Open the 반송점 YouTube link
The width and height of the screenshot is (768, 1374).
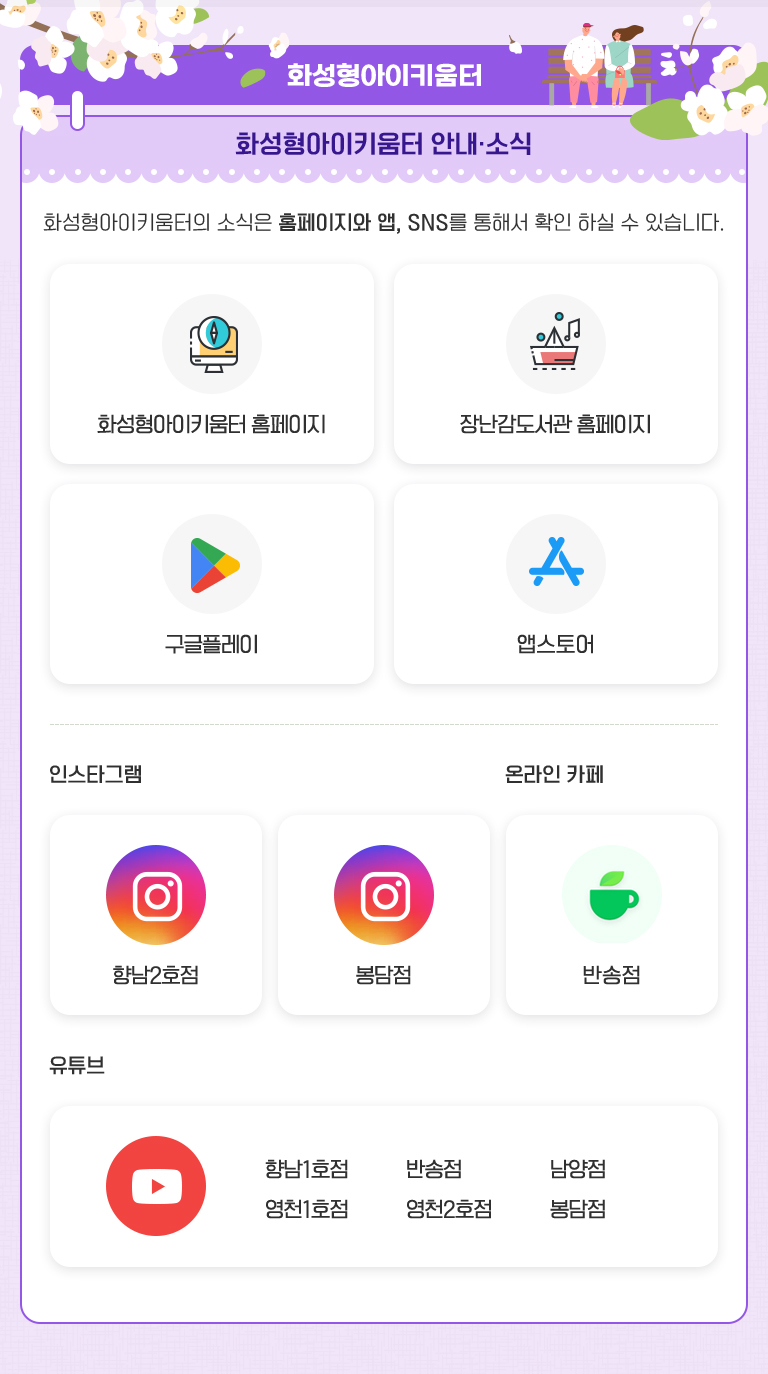pos(434,1168)
